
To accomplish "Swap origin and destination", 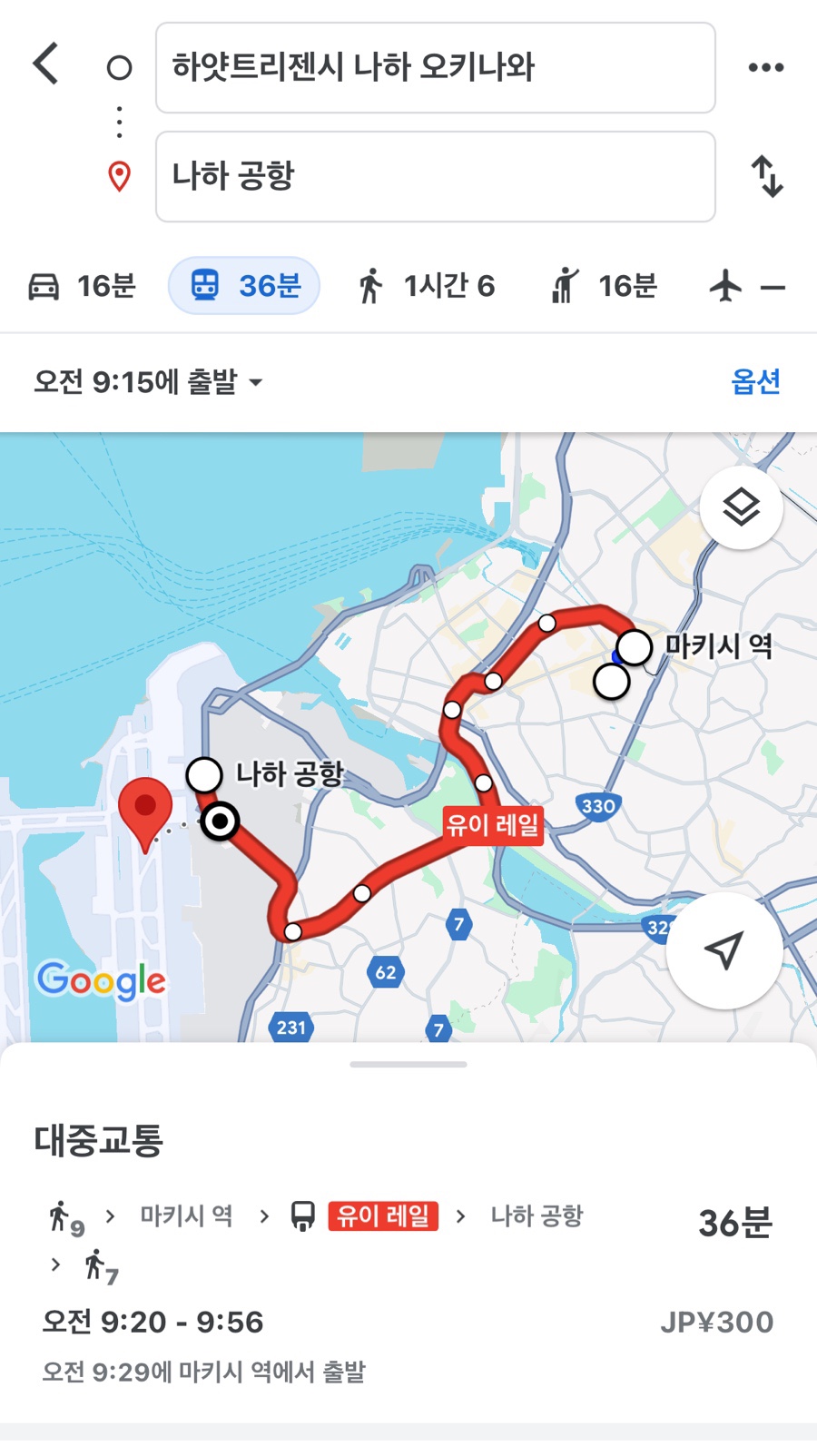I will coord(767,176).
